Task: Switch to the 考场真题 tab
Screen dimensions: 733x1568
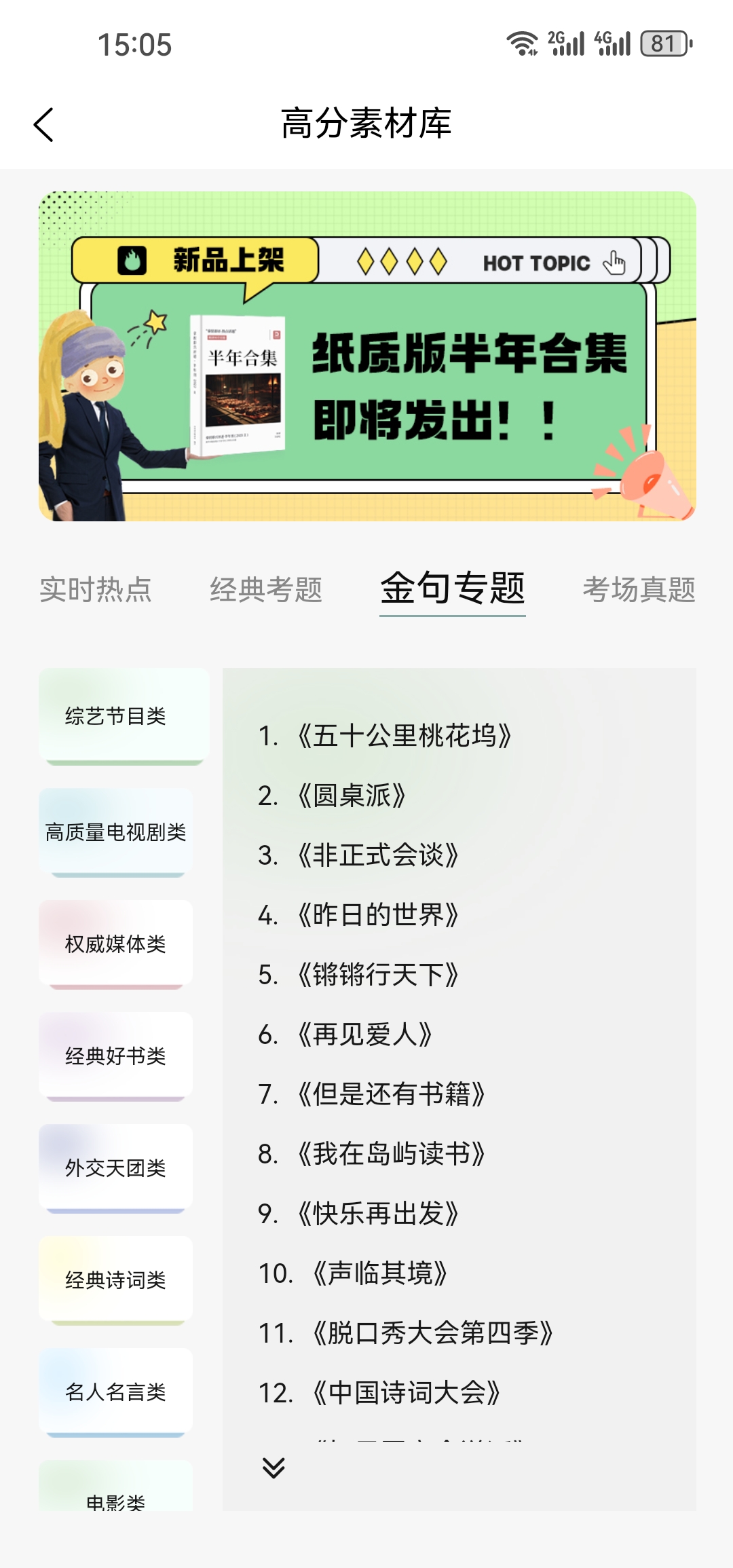Action: pyautogui.click(x=639, y=589)
